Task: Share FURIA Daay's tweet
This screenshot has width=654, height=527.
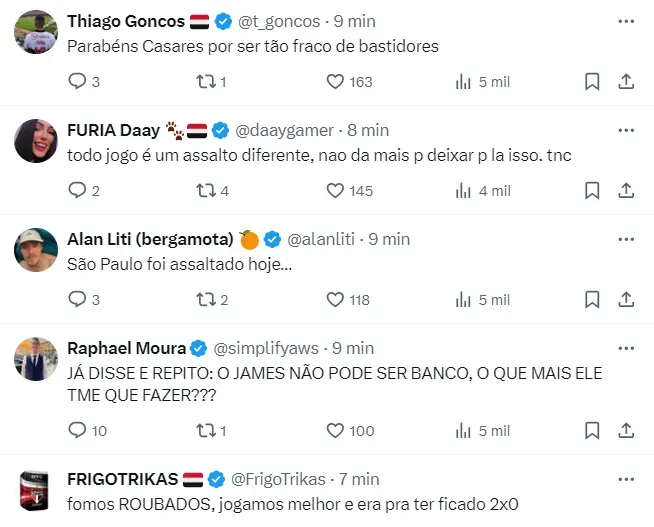Action: click(x=626, y=191)
